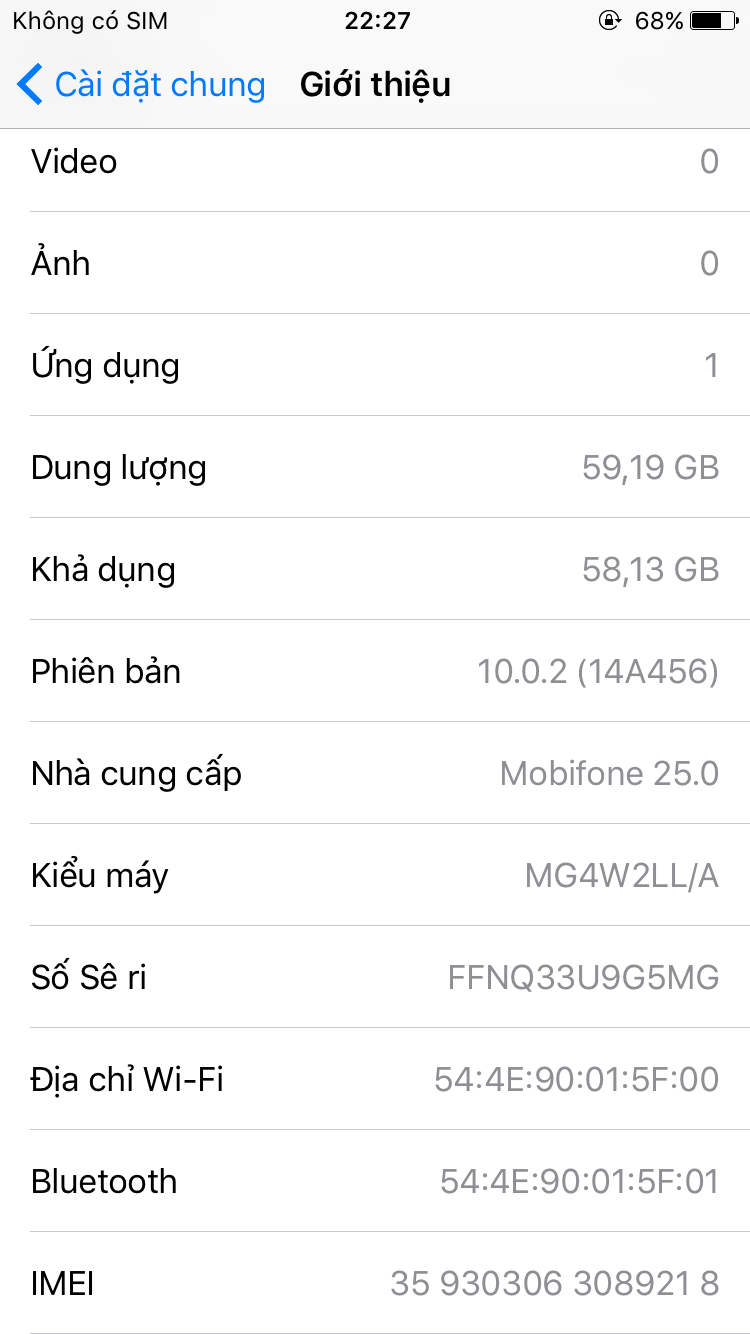
Task: Go back to Cài đặt chung
Action: [141, 85]
